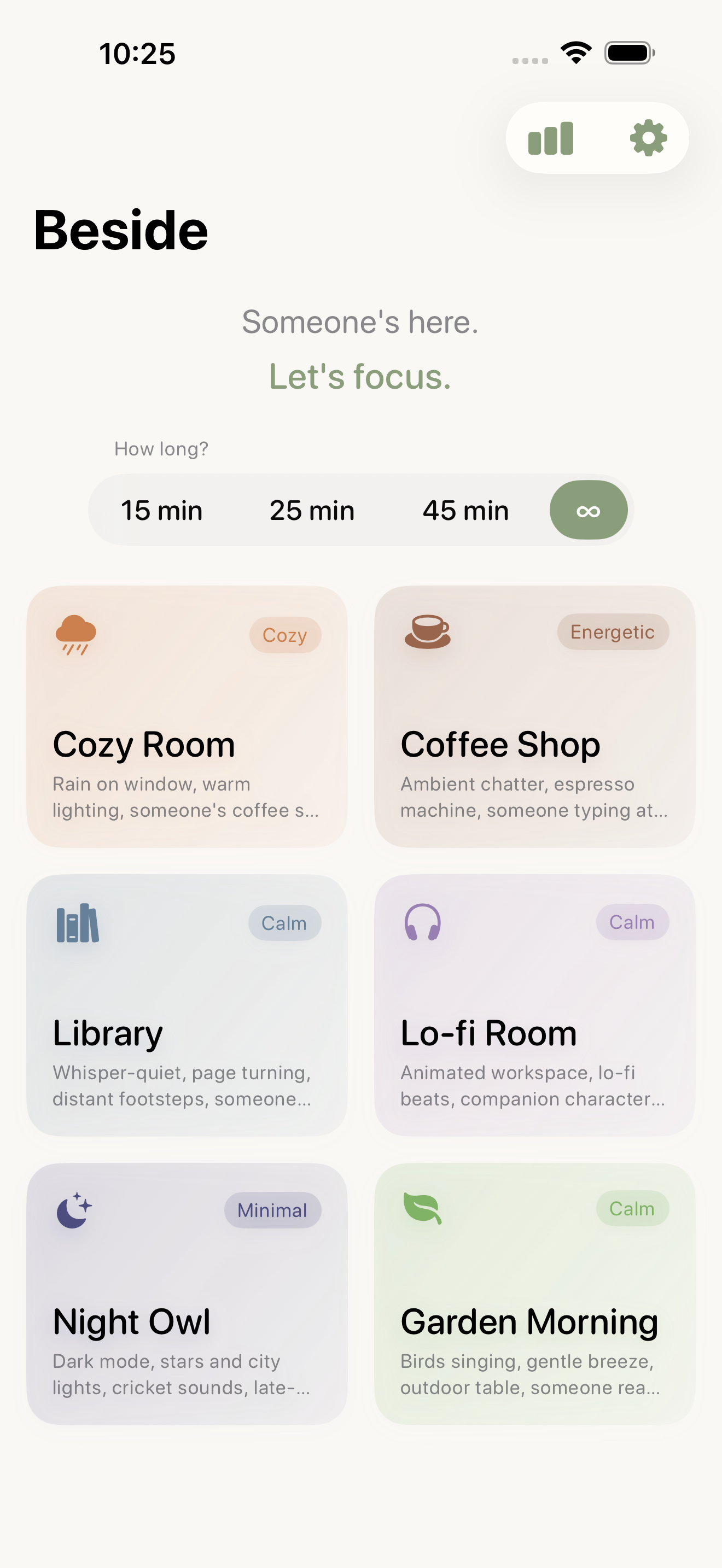The height and width of the screenshot is (1568, 722).
Task: Select the 15 min duration option
Action: click(161, 510)
